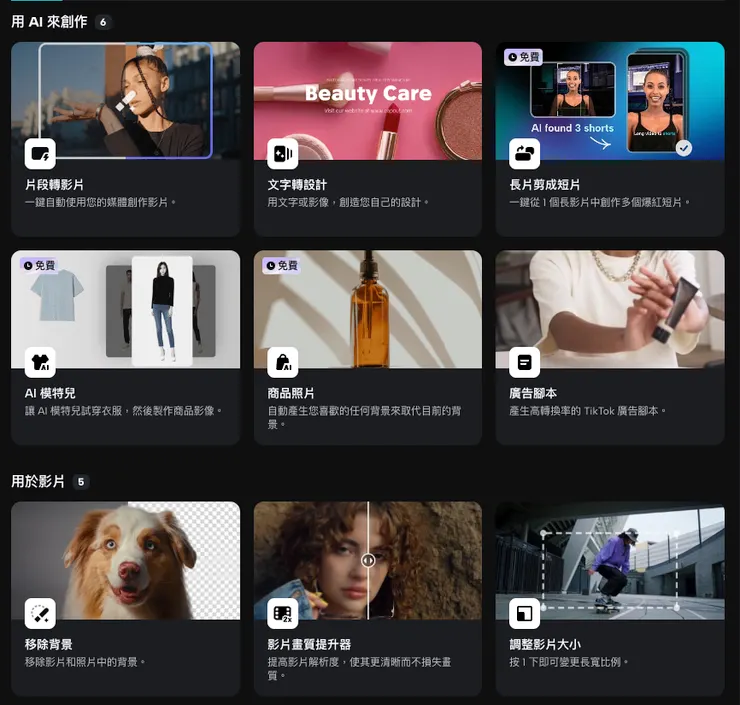Open the 影片畫質提升器 tool card
740x705 pixels.
coord(367,598)
